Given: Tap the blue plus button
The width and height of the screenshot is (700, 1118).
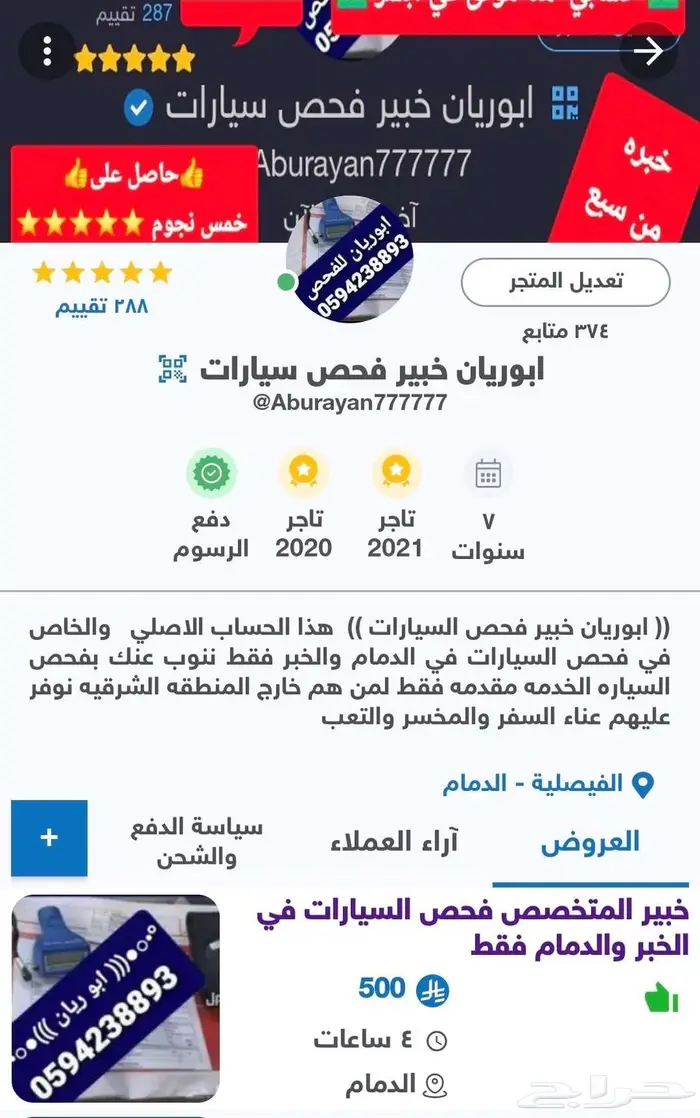Looking at the screenshot, I should coord(49,838).
